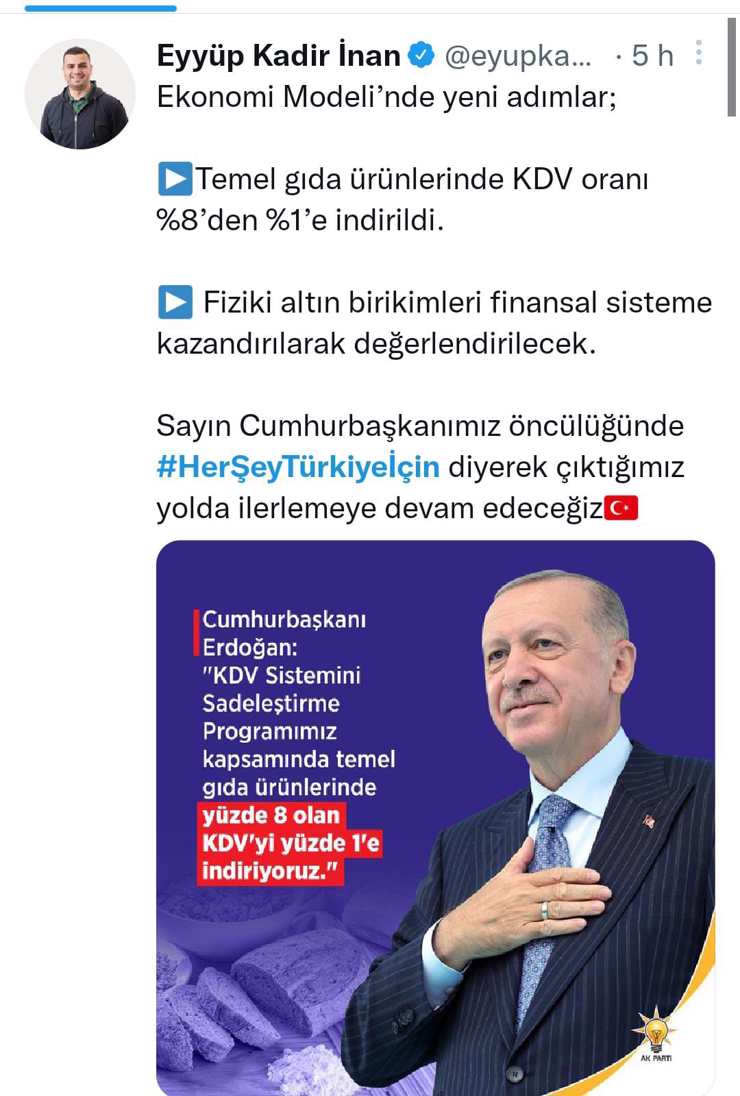Tap the Eyyüp Kadir İnan display name

click(x=279, y=56)
